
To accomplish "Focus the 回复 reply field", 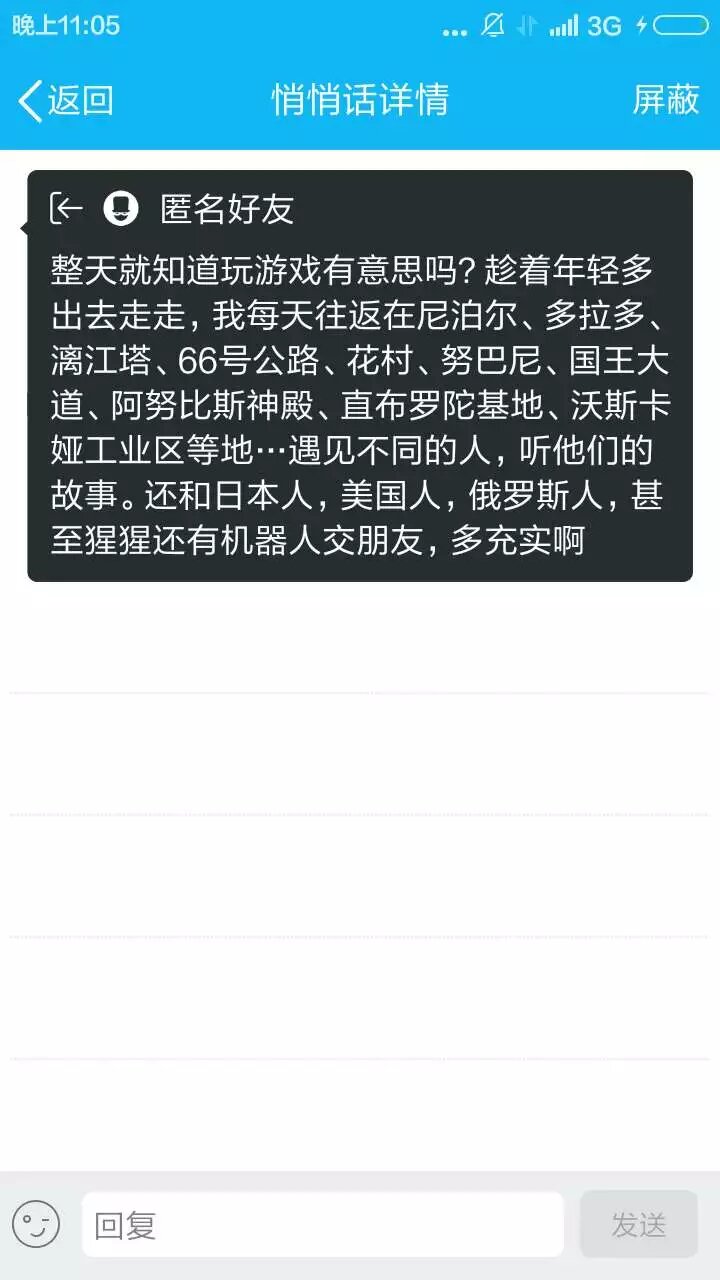I will 322,1224.
